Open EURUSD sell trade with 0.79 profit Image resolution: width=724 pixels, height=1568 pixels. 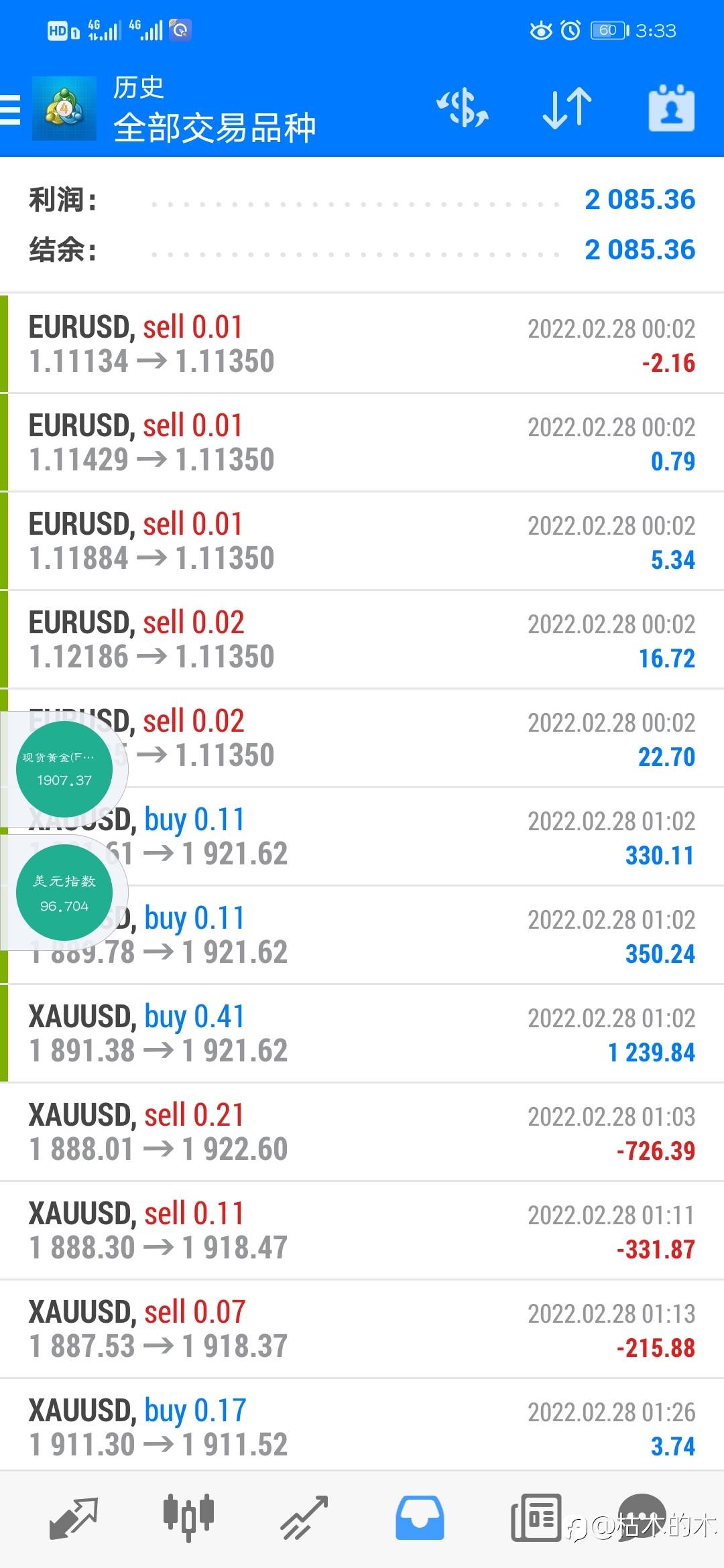[x=362, y=442]
